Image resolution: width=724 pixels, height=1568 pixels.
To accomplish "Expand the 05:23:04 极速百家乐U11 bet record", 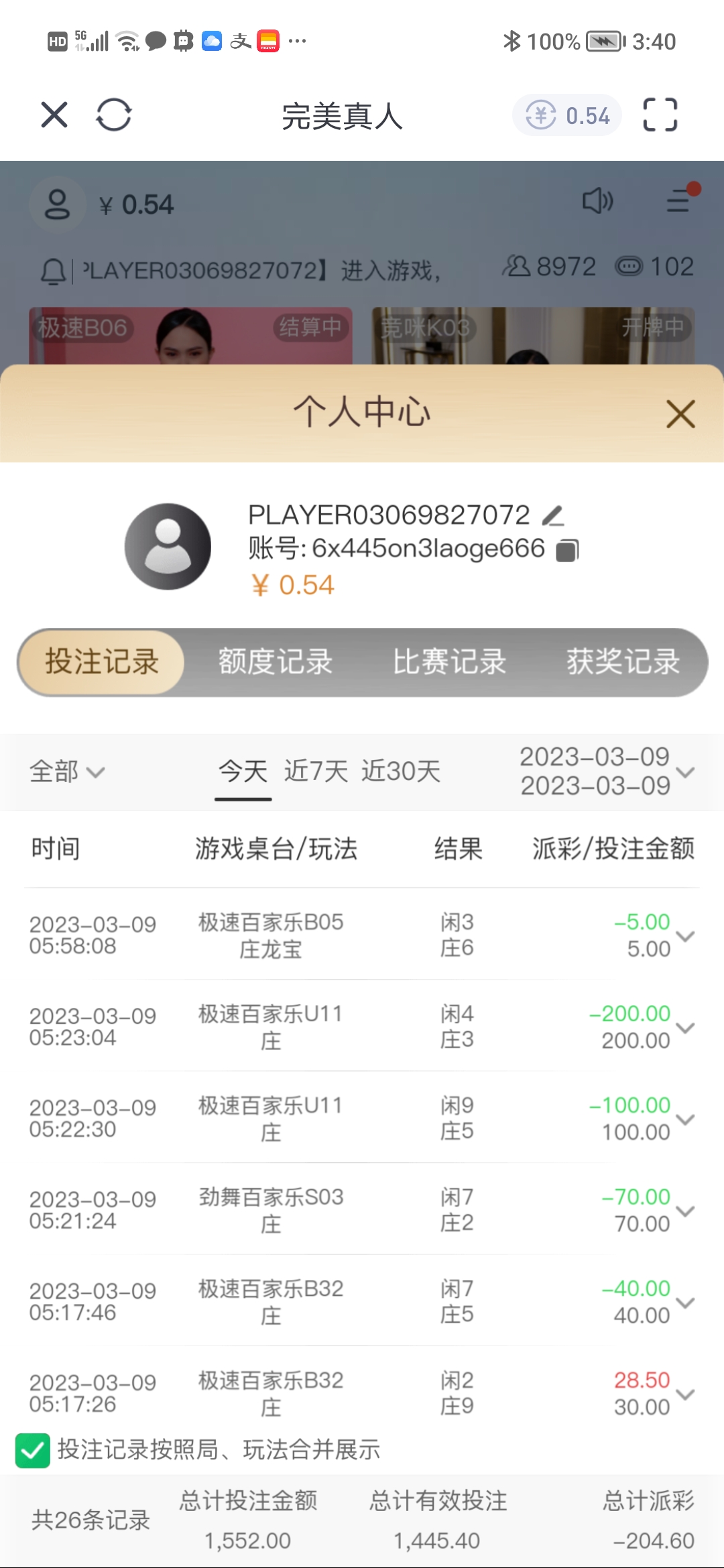I will pos(685,1027).
